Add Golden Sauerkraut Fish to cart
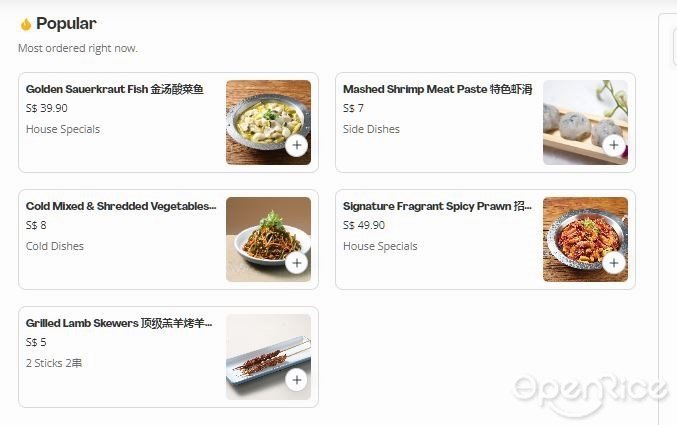Screen dimensions: 677x425 pyautogui.click(x=296, y=146)
